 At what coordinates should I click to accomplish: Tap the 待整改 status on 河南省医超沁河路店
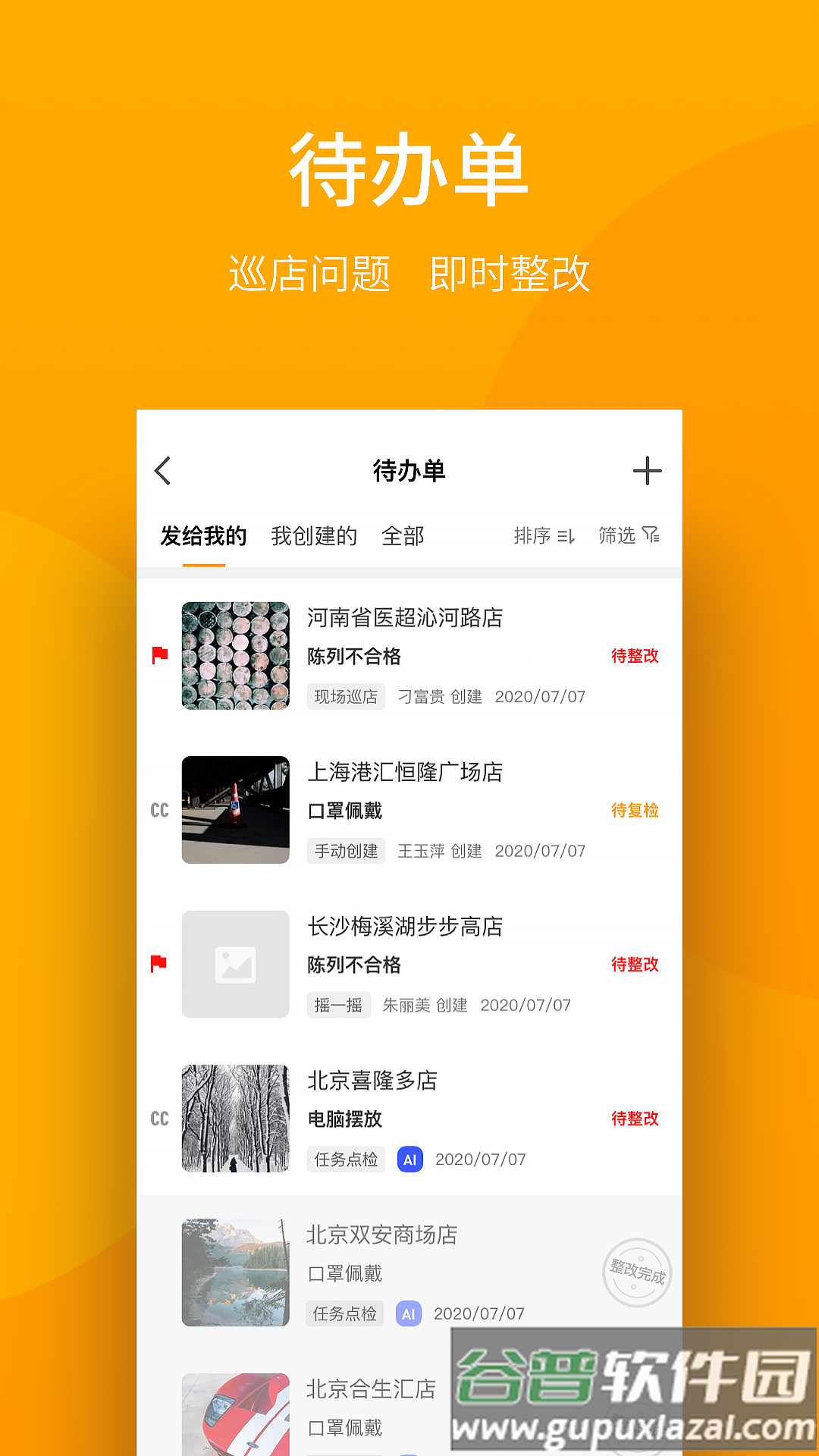[635, 657]
